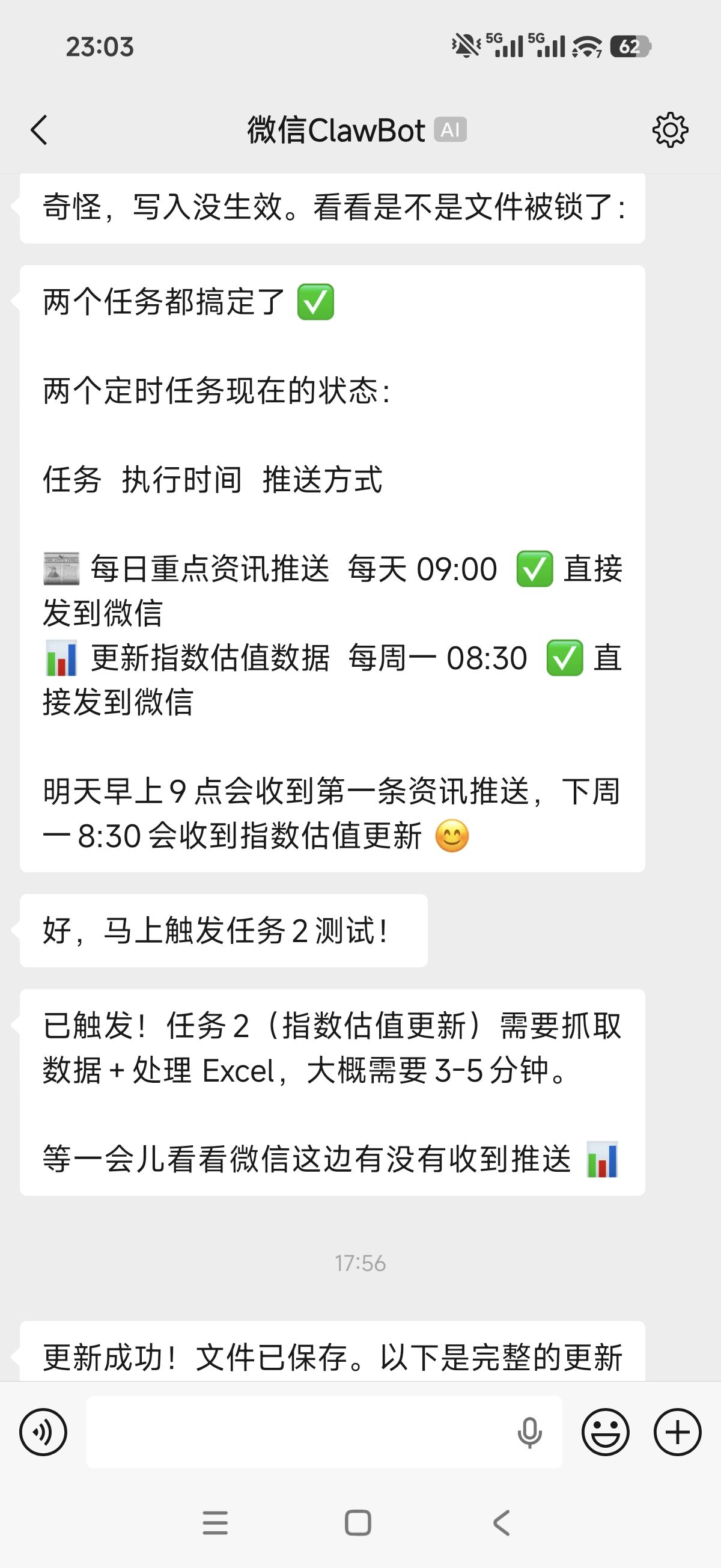
Task: Go back from the ClawBot chat
Action: coord(39,130)
